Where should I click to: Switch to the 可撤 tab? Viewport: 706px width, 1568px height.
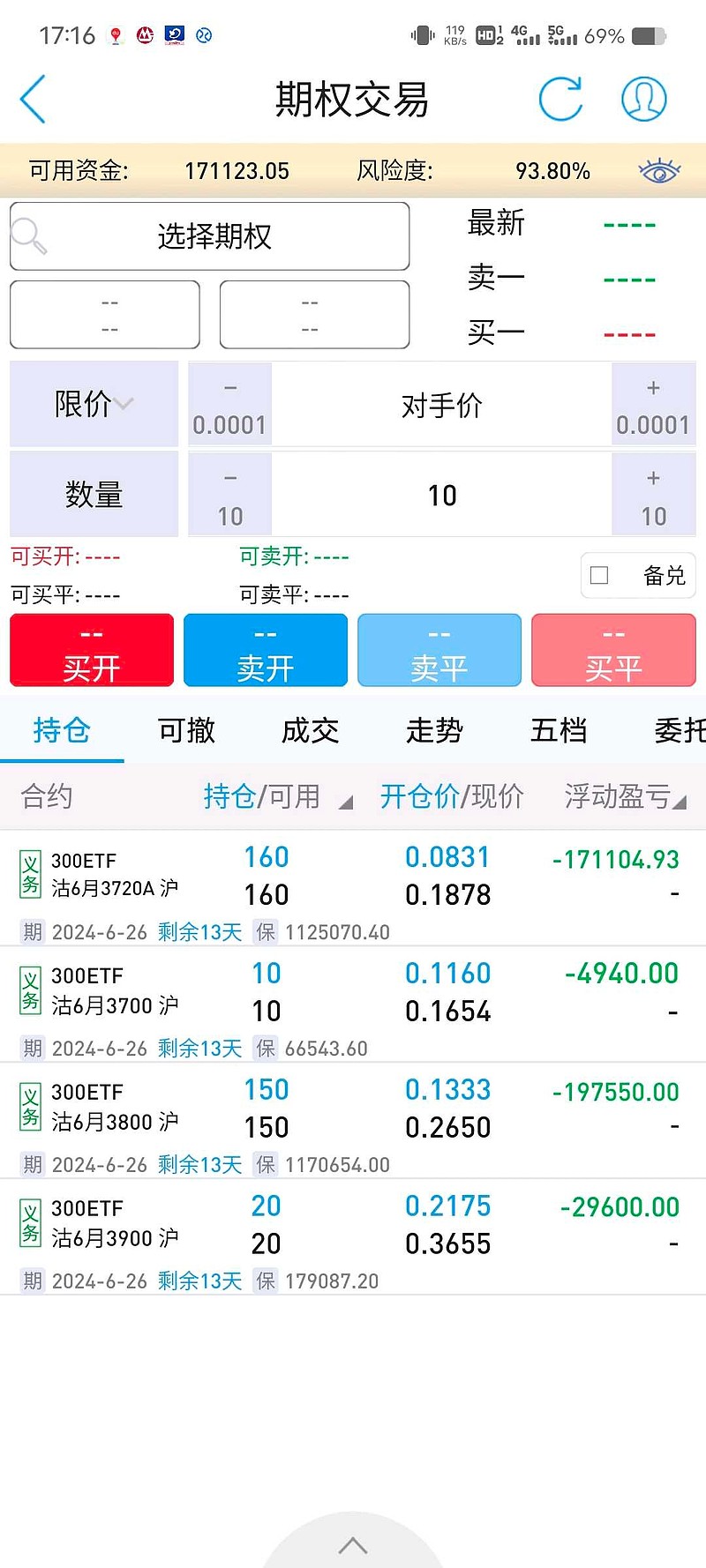click(x=186, y=730)
